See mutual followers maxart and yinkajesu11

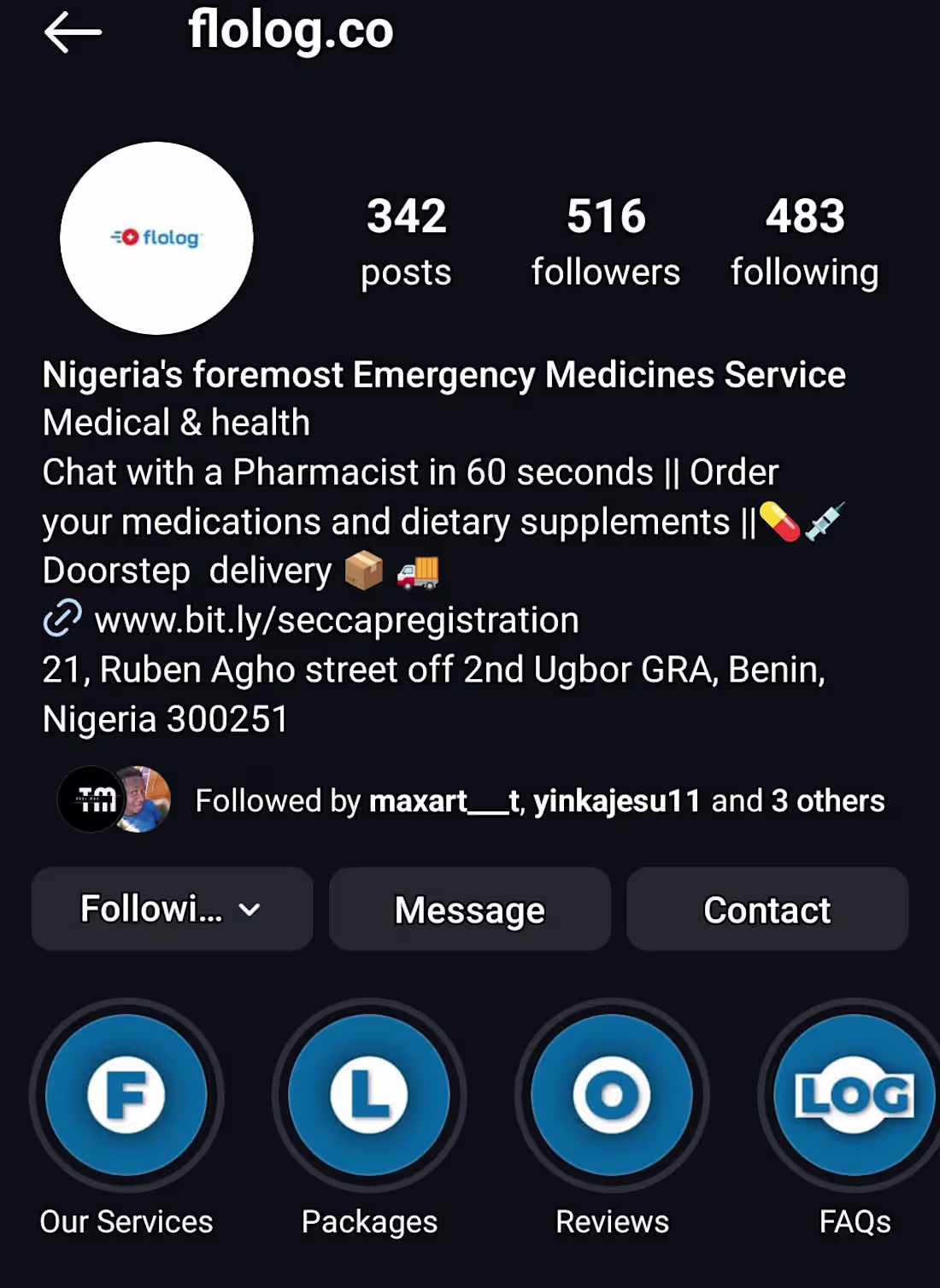(x=539, y=801)
